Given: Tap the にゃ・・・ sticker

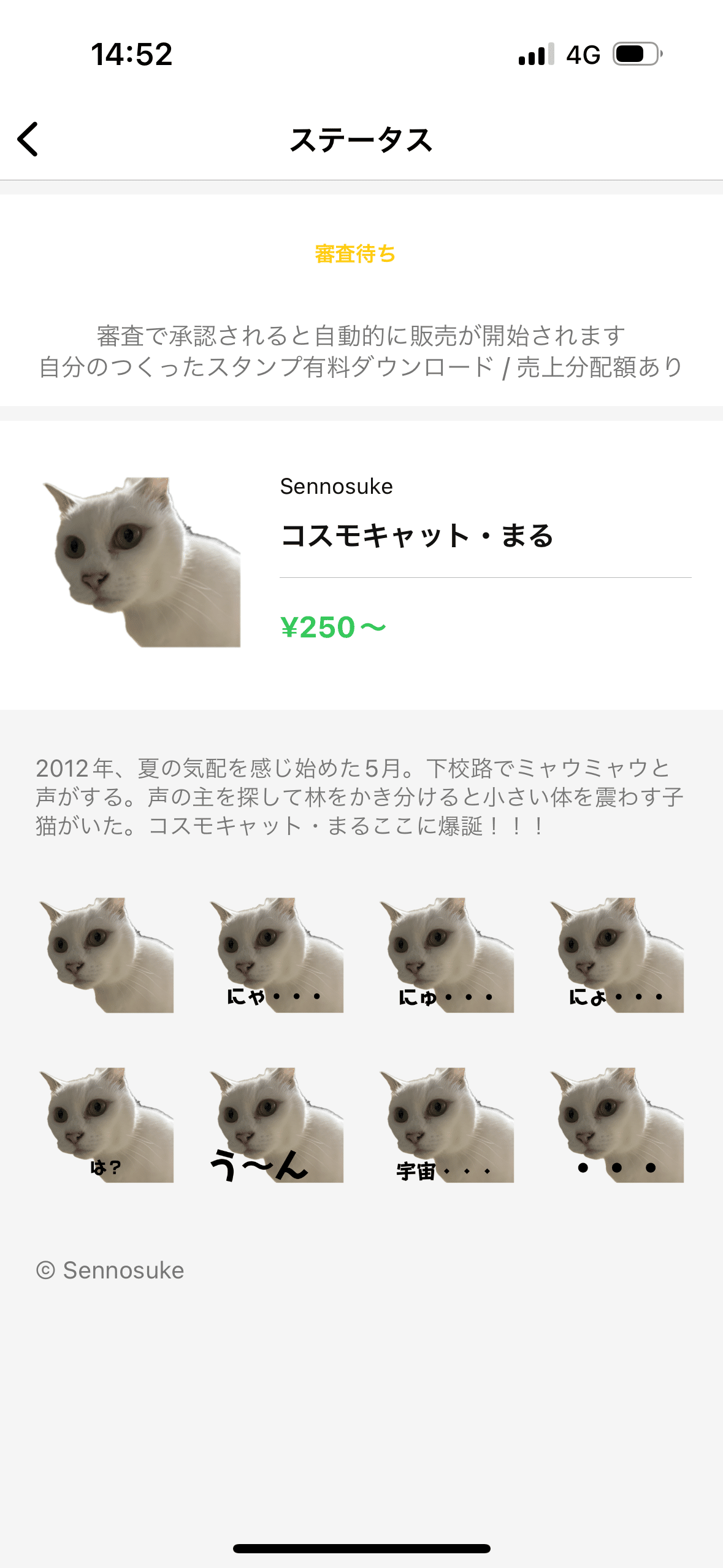Looking at the screenshot, I should pyautogui.click(x=277, y=957).
